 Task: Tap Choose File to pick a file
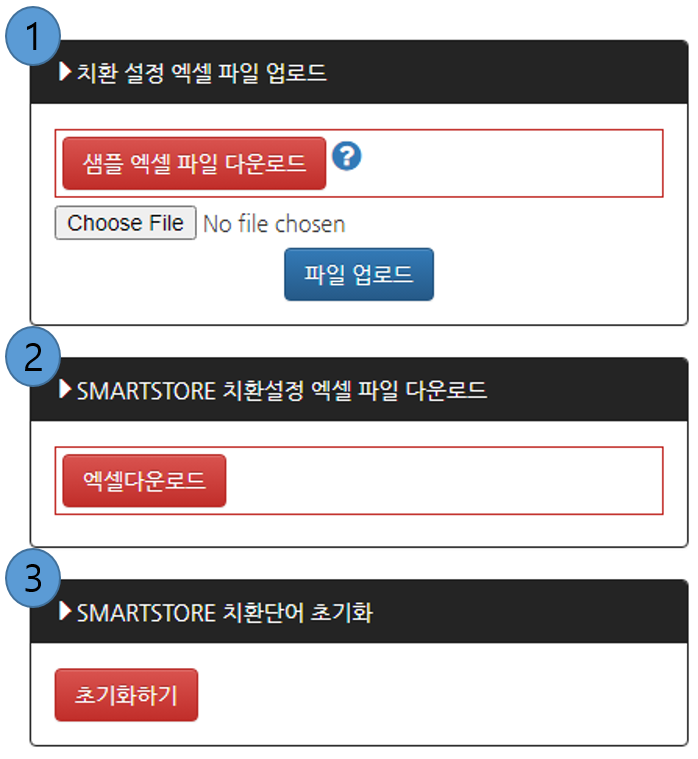tap(125, 223)
